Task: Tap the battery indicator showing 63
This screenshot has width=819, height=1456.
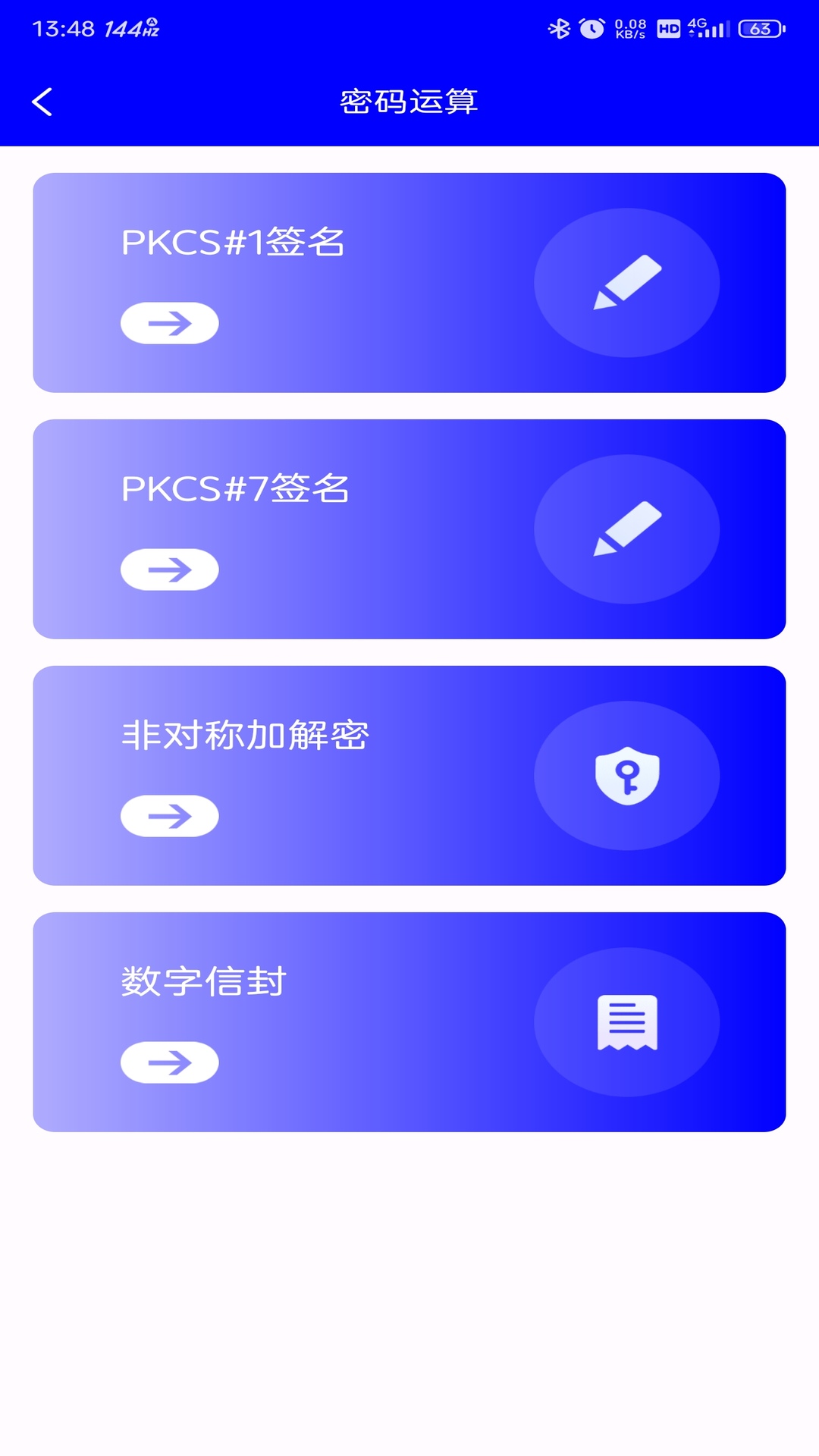Action: pyautogui.click(x=758, y=30)
